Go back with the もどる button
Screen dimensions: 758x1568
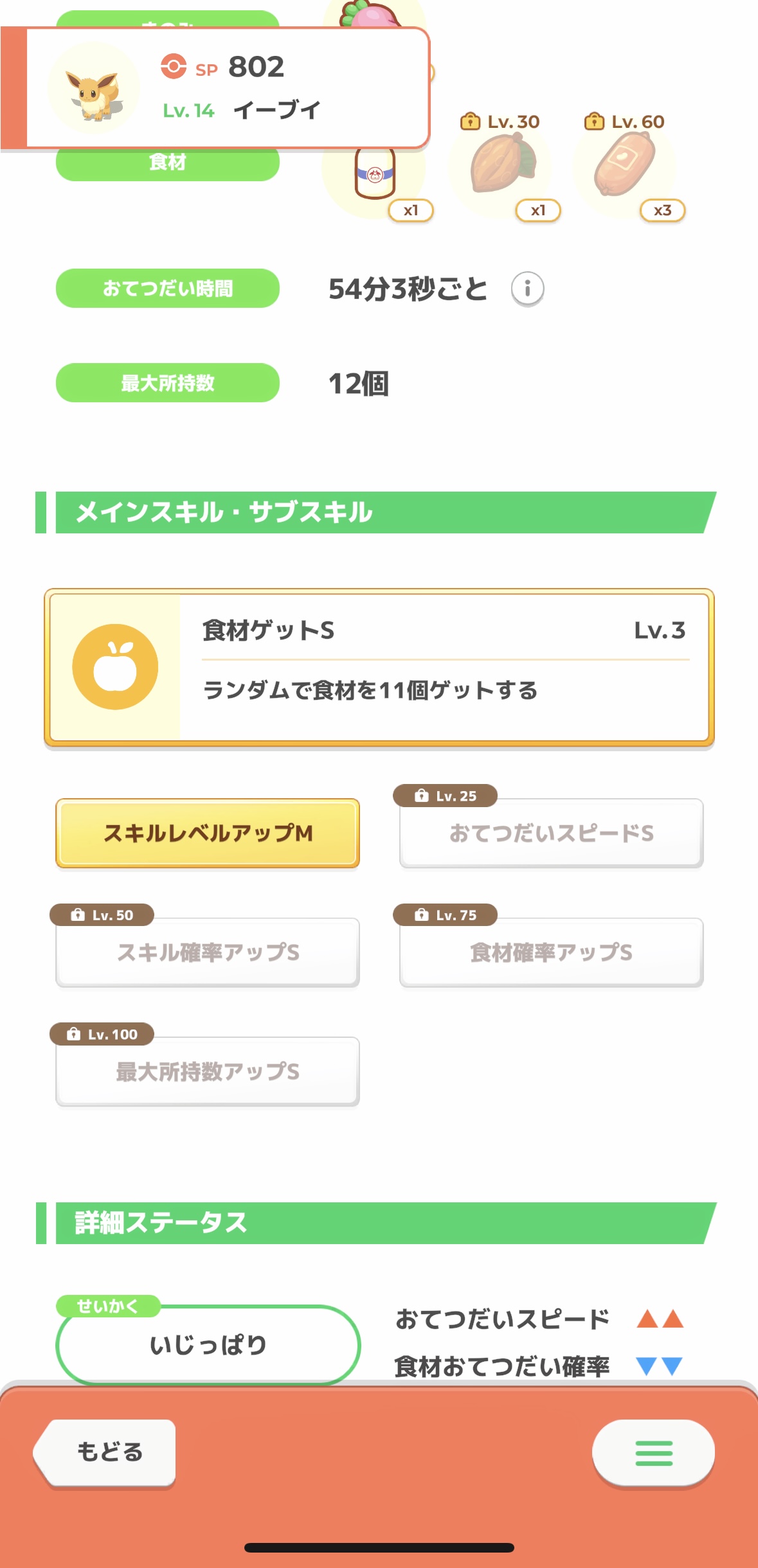click(105, 1452)
